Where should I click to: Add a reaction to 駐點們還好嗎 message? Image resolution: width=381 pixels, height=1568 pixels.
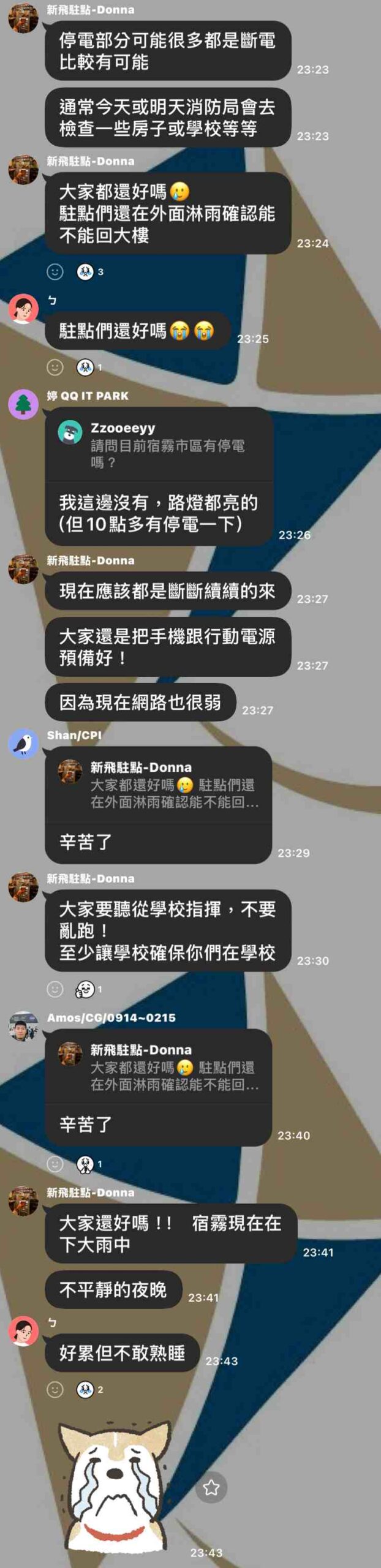click(55, 367)
